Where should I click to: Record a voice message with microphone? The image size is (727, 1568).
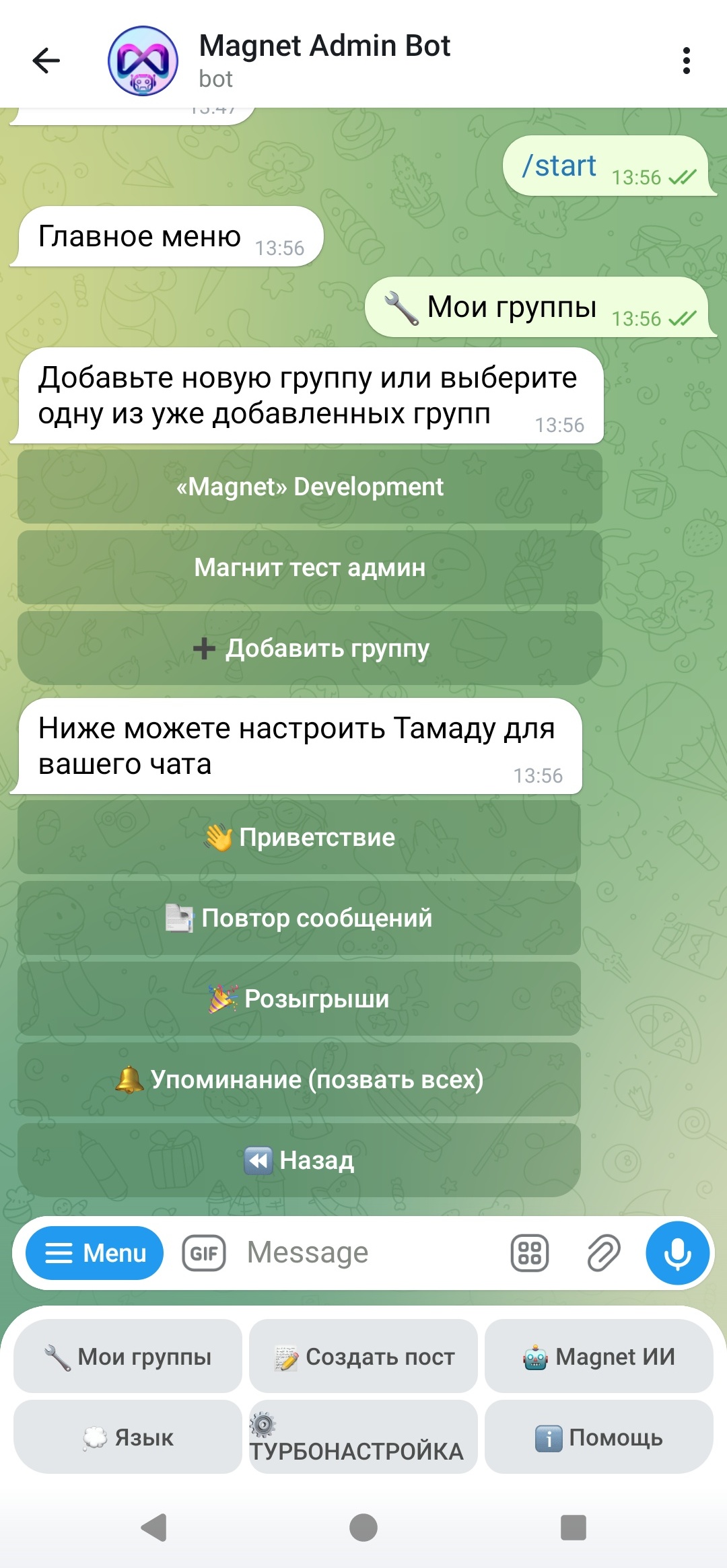[677, 1253]
